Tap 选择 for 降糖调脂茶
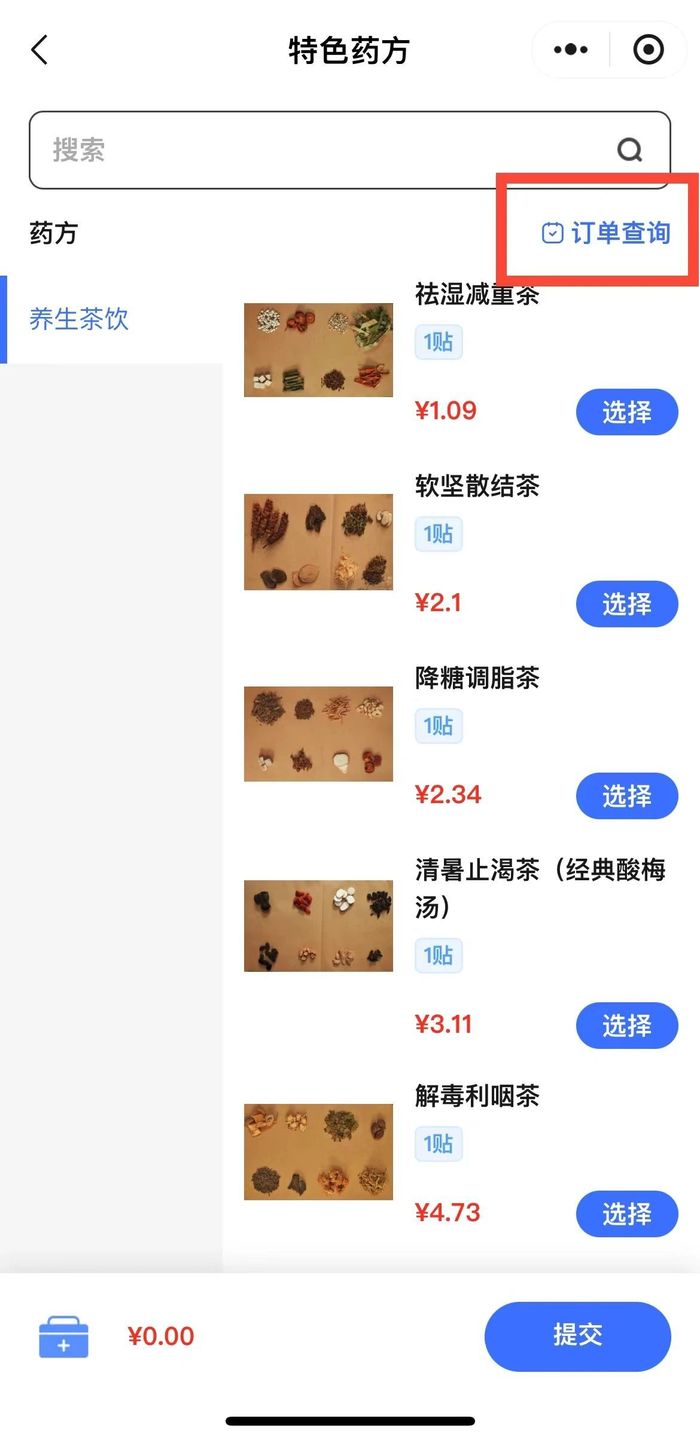Viewport: 700px width, 1440px height. (627, 796)
